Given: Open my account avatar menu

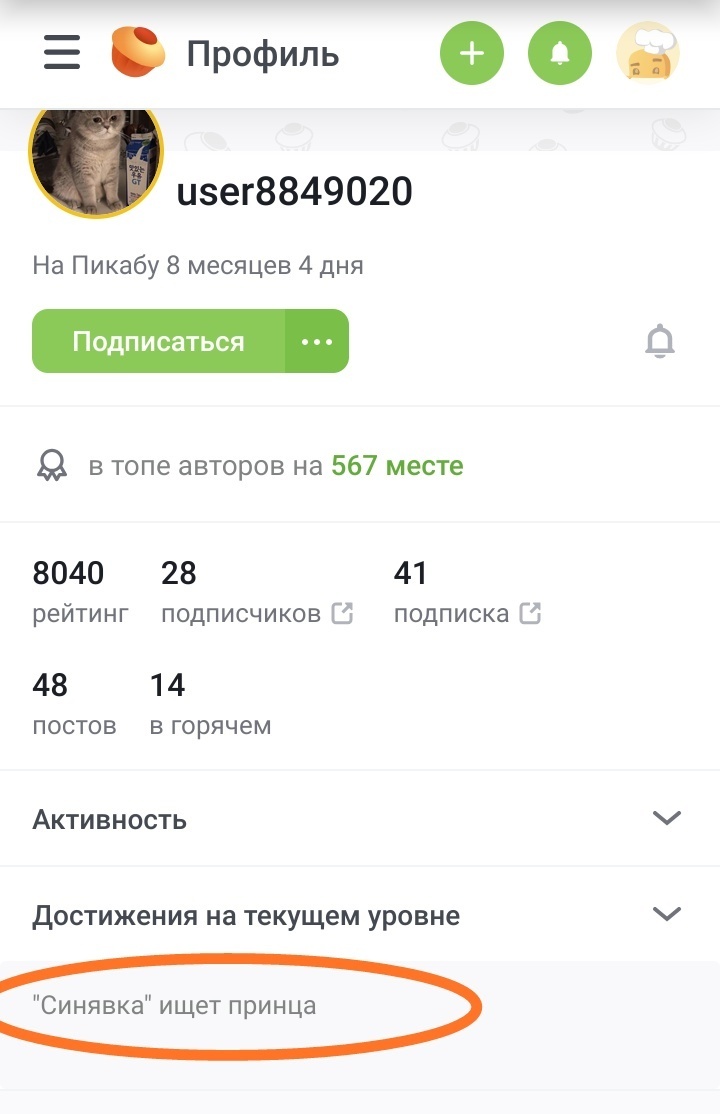Looking at the screenshot, I should tap(648, 53).
